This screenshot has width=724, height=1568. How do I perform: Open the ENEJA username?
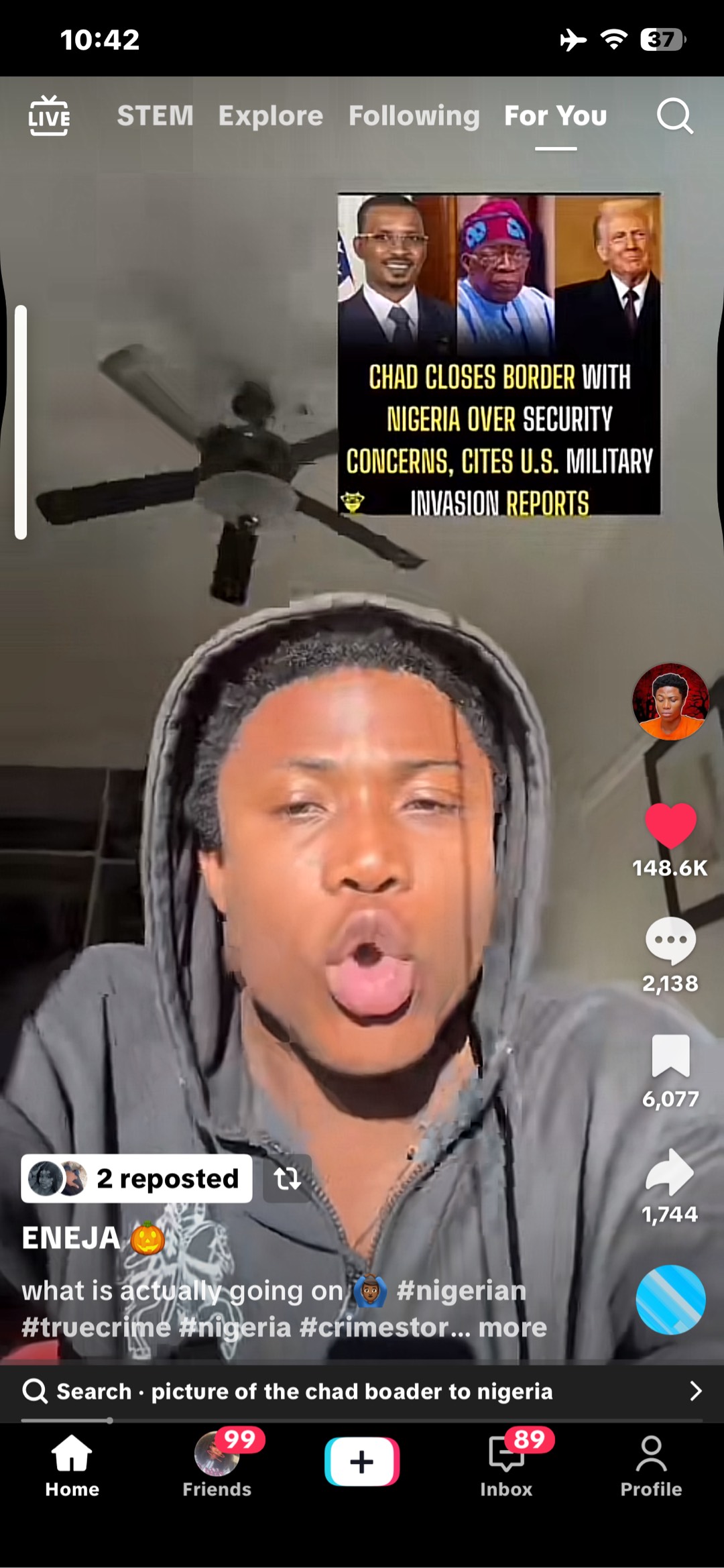pos(72,1238)
